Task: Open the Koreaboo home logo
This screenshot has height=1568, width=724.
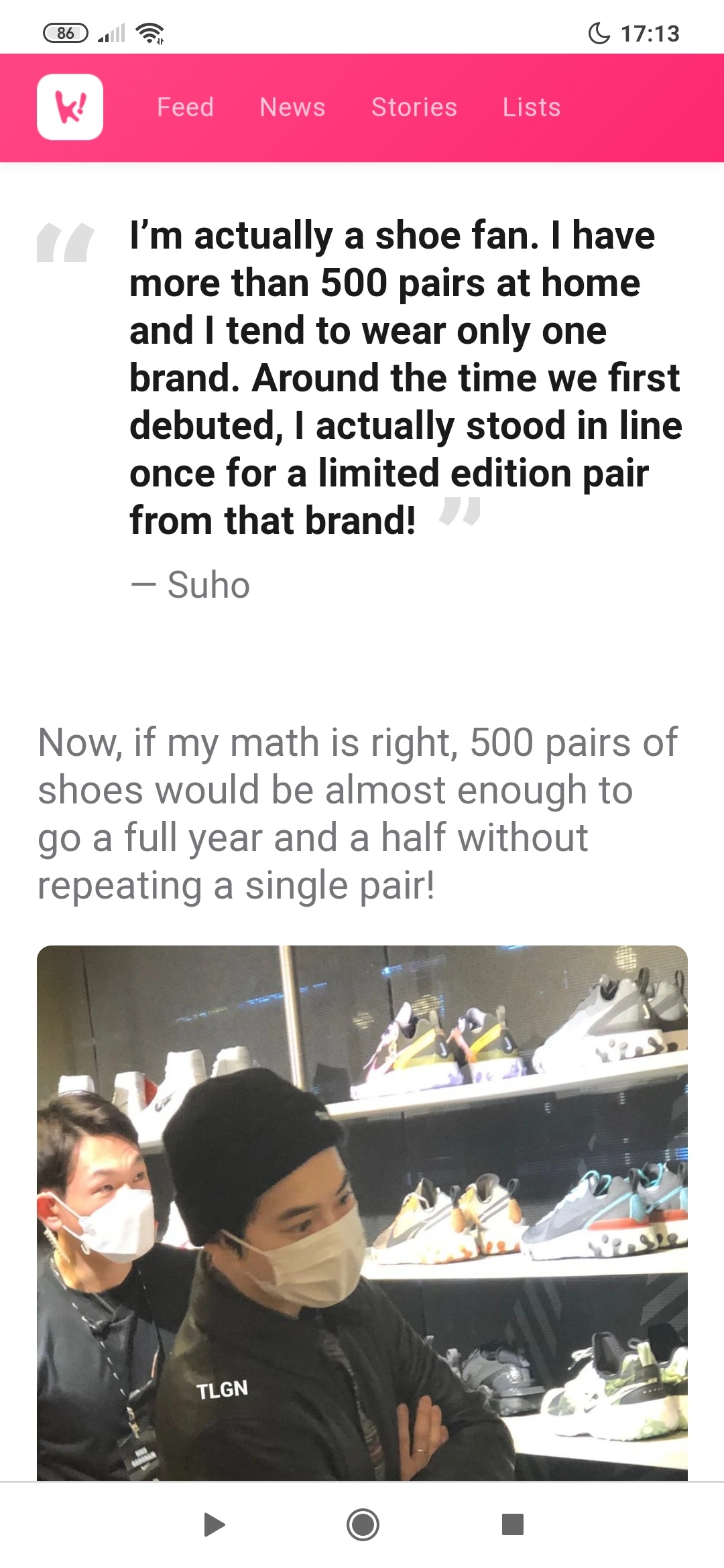Action: tap(70, 107)
